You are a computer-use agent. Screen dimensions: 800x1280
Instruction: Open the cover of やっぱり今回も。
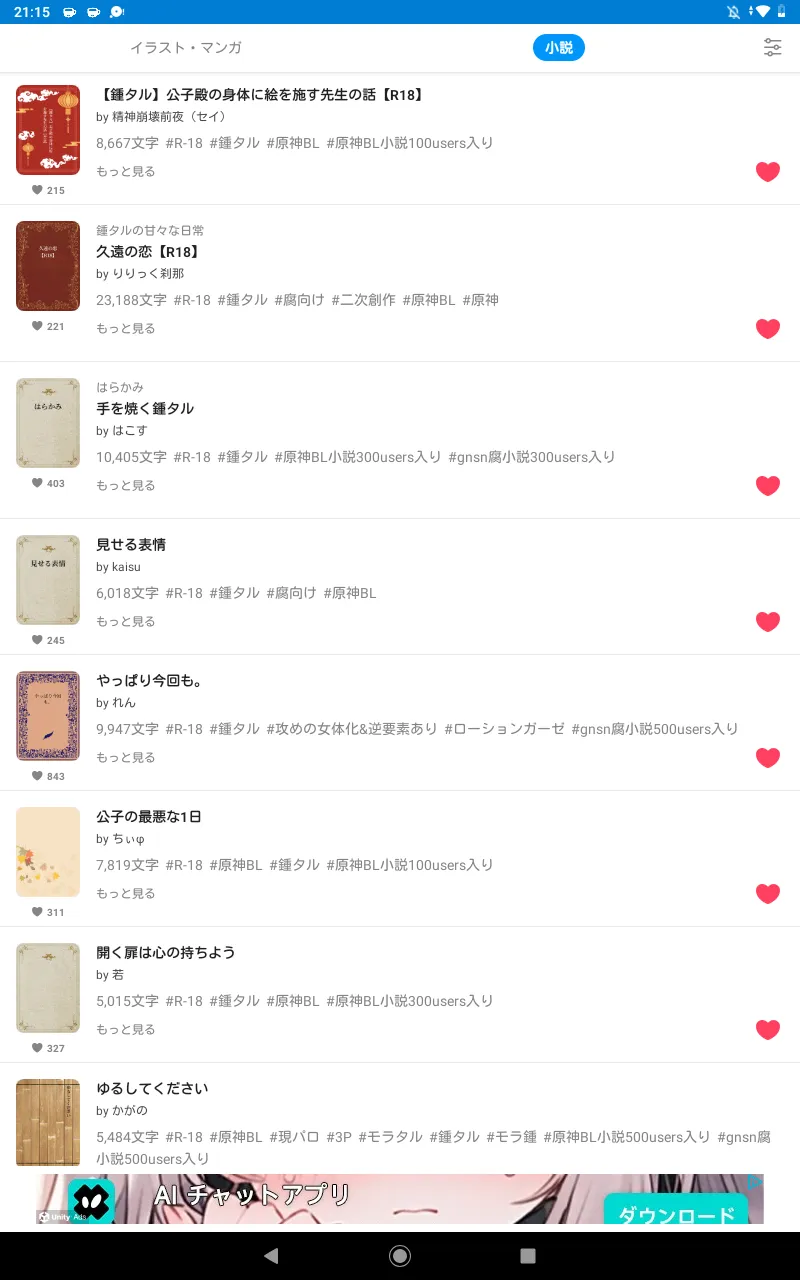48,716
